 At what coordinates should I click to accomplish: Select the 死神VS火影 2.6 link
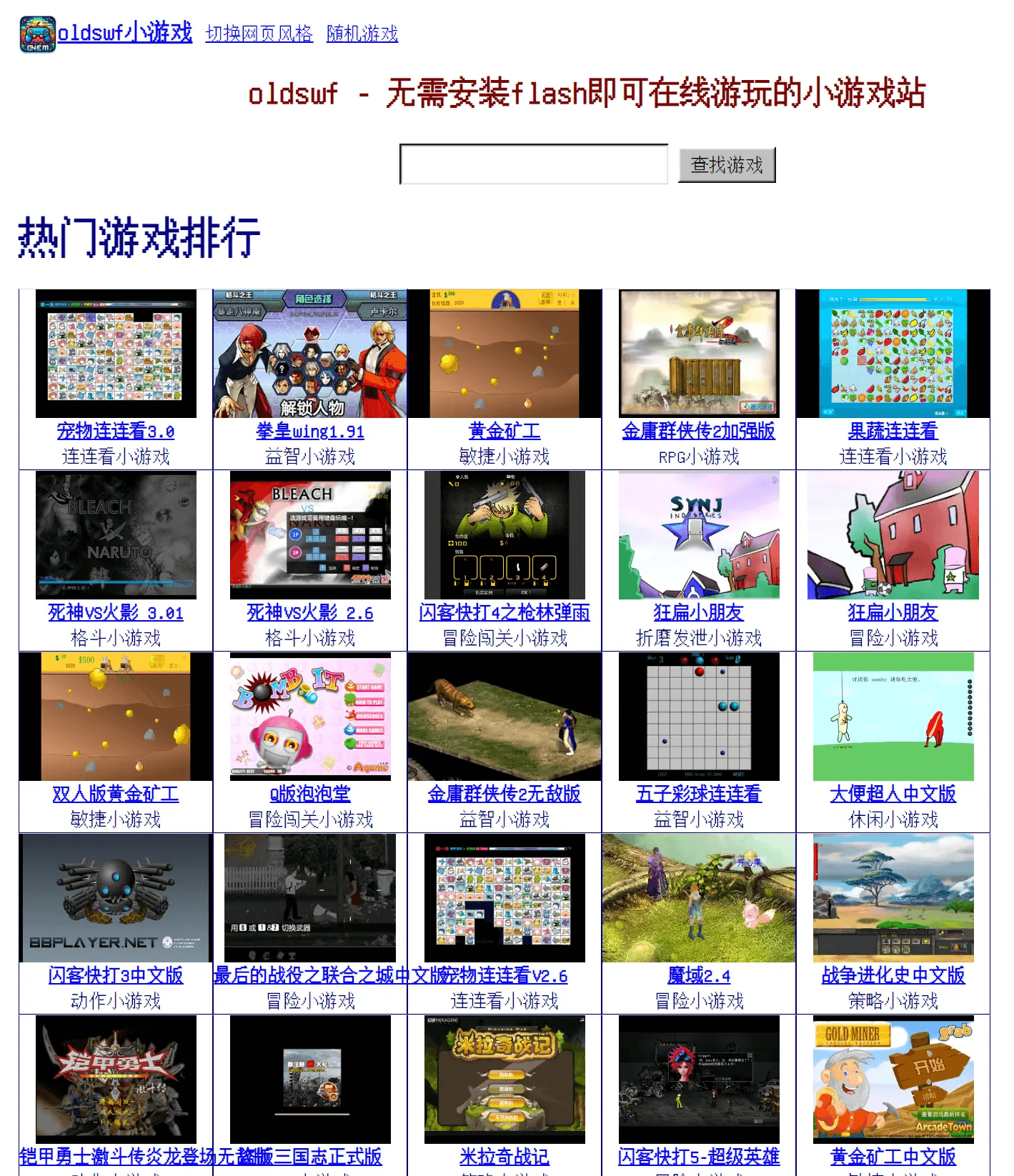(310, 612)
